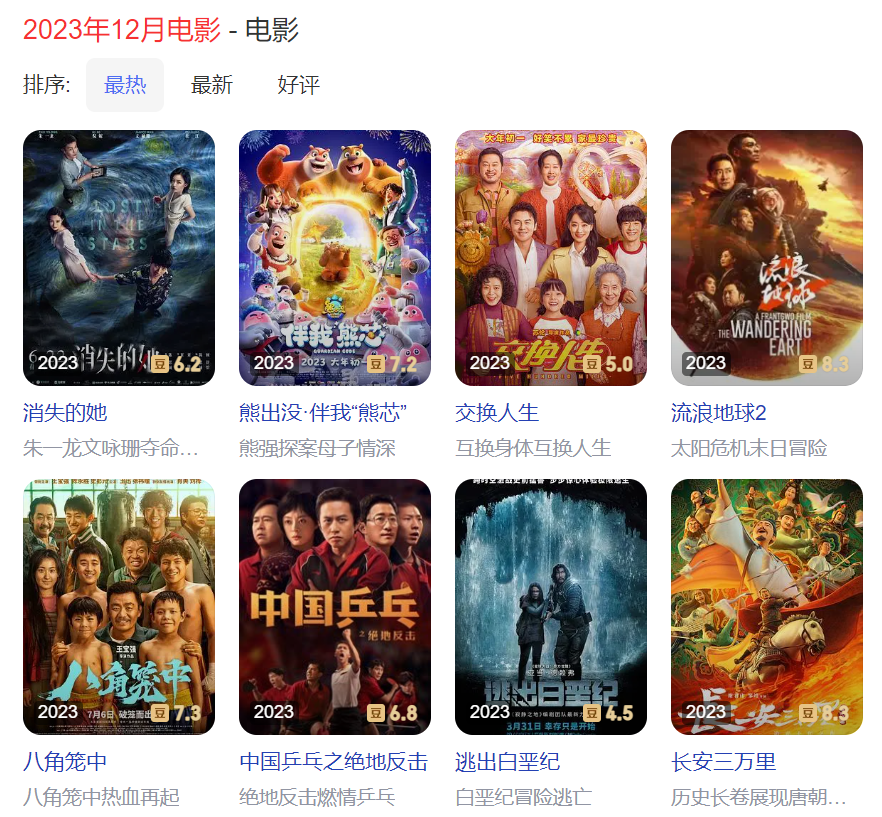Open the 长安三万里 movie poster
Viewport: 882px width, 817px height.
pos(767,606)
